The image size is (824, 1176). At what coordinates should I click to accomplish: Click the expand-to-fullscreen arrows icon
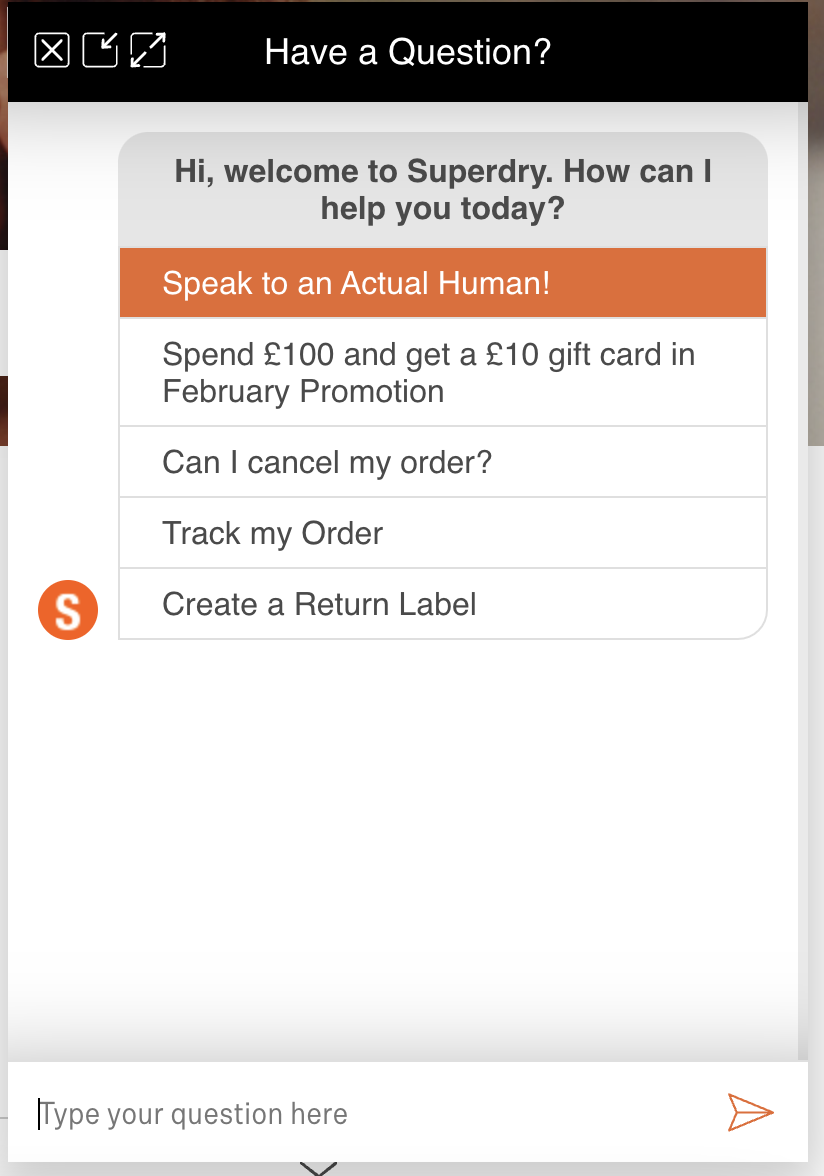(x=148, y=50)
